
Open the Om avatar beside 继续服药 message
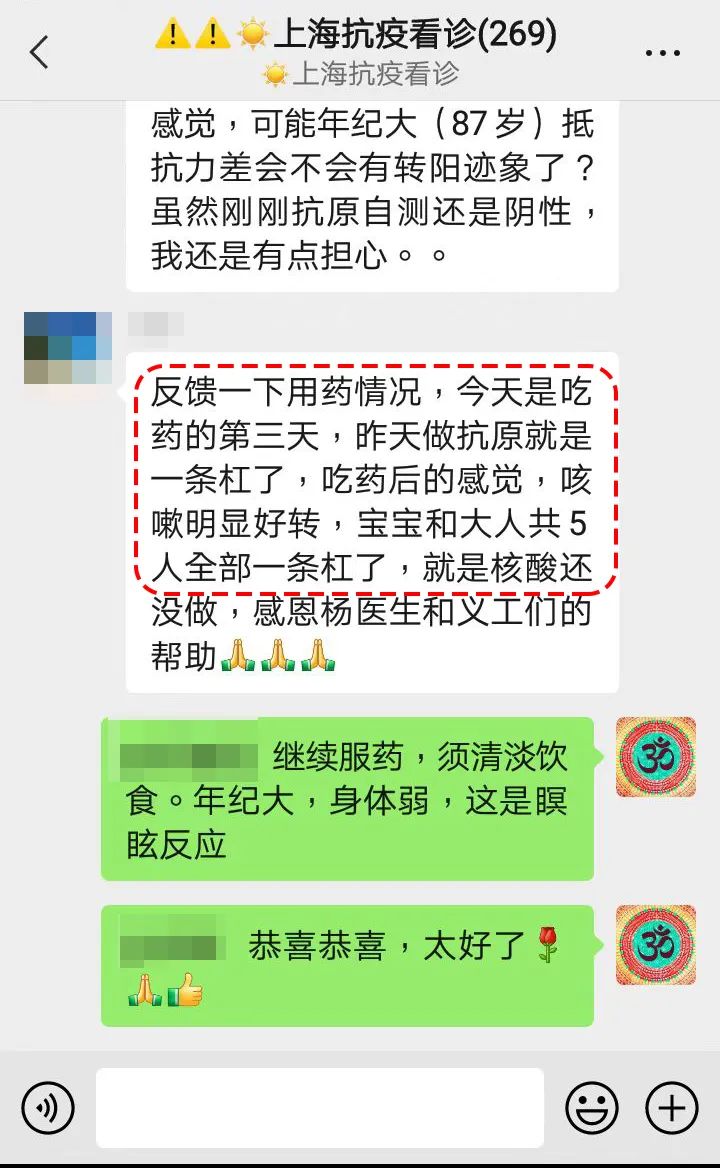655,757
